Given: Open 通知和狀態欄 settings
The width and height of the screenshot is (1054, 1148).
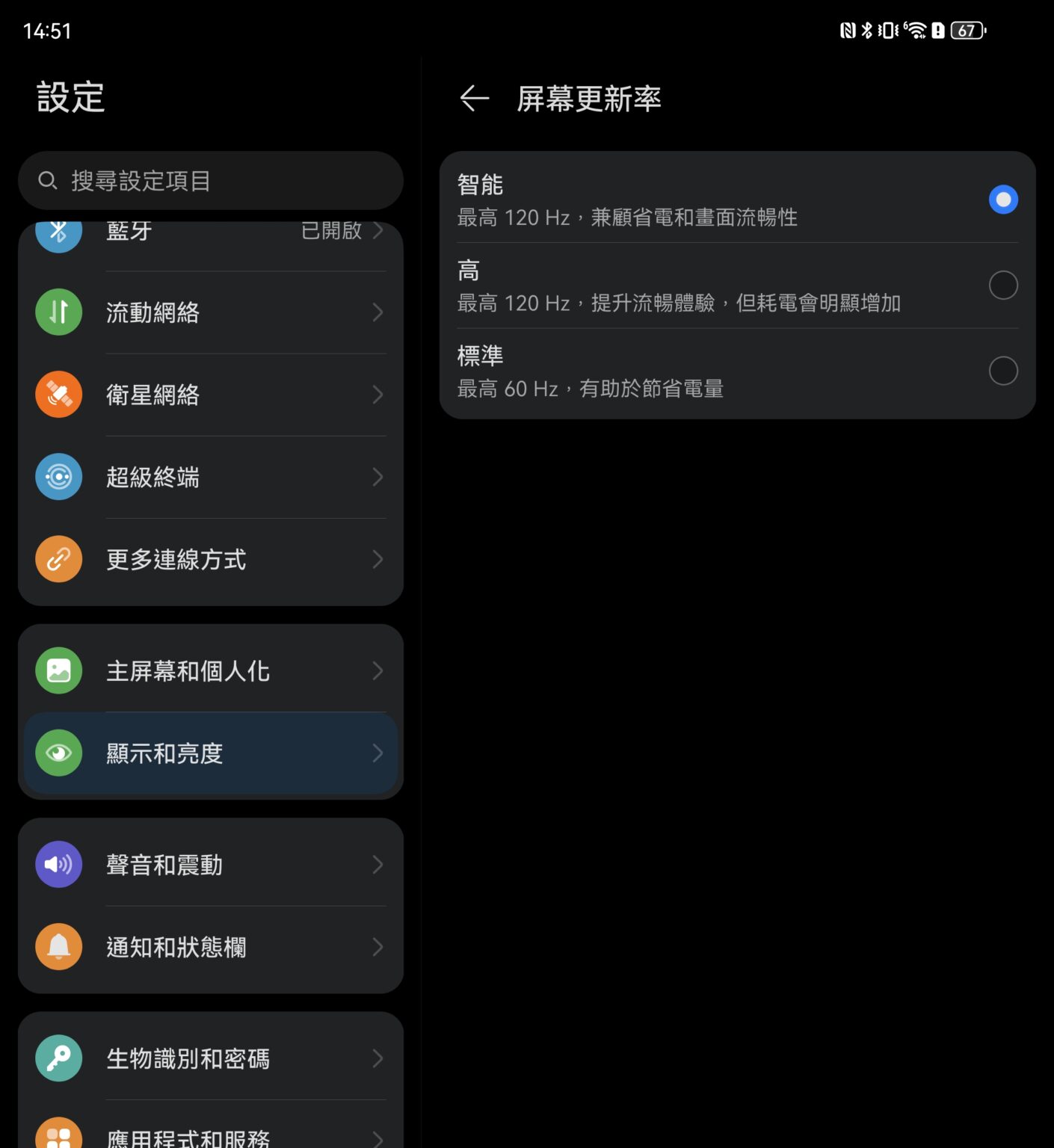Looking at the screenshot, I should coord(211,947).
